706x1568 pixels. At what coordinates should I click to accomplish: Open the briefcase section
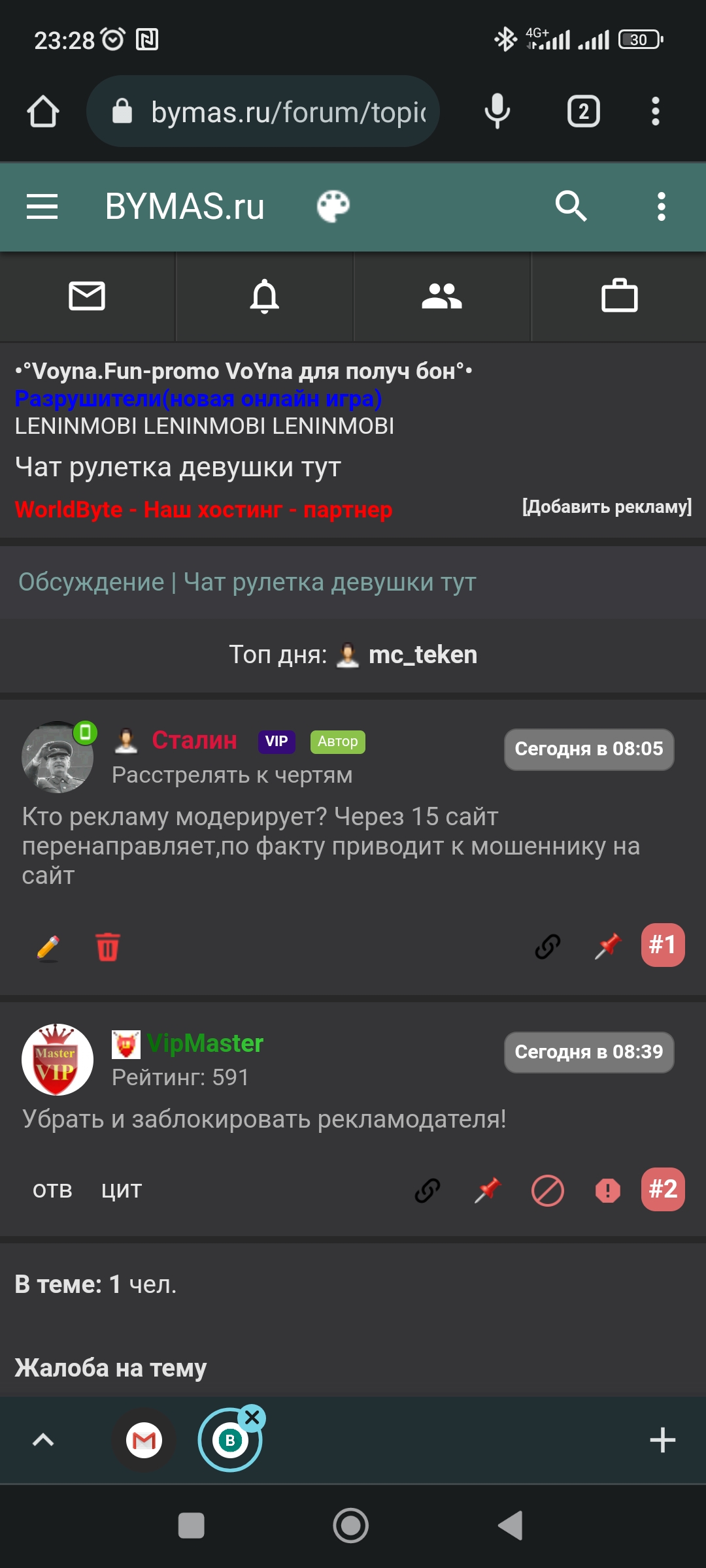(x=619, y=297)
